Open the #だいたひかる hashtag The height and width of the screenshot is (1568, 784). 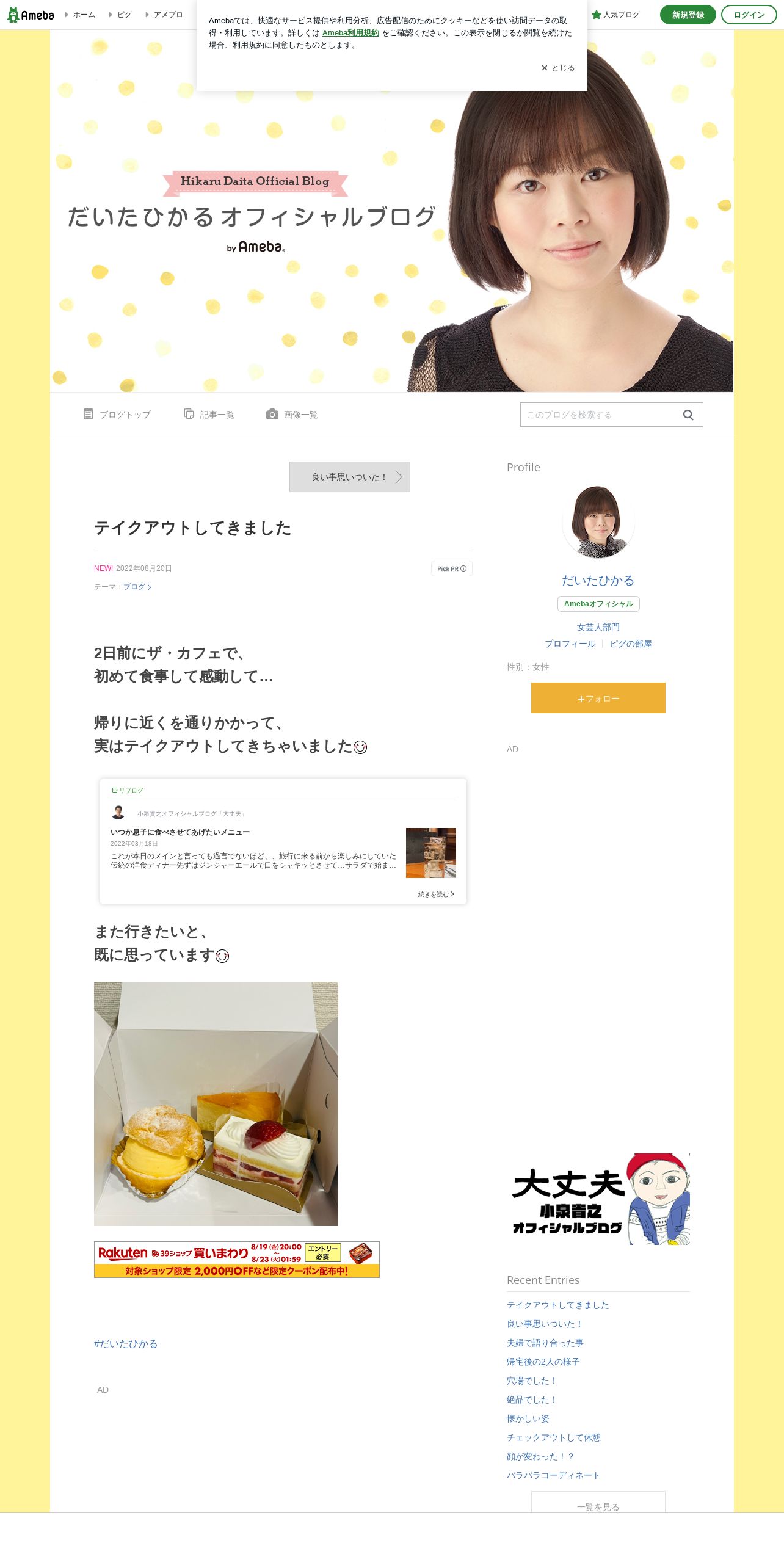coord(126,1343)
